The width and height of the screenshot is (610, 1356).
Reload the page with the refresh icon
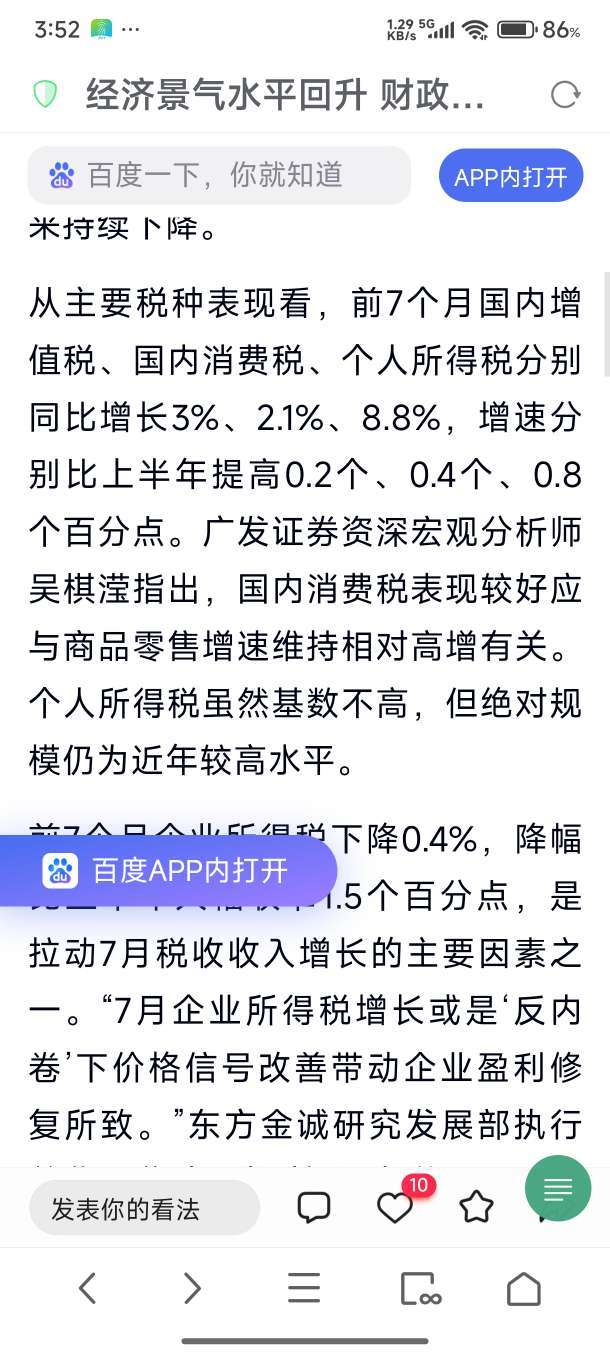click(x=565, y=95)
